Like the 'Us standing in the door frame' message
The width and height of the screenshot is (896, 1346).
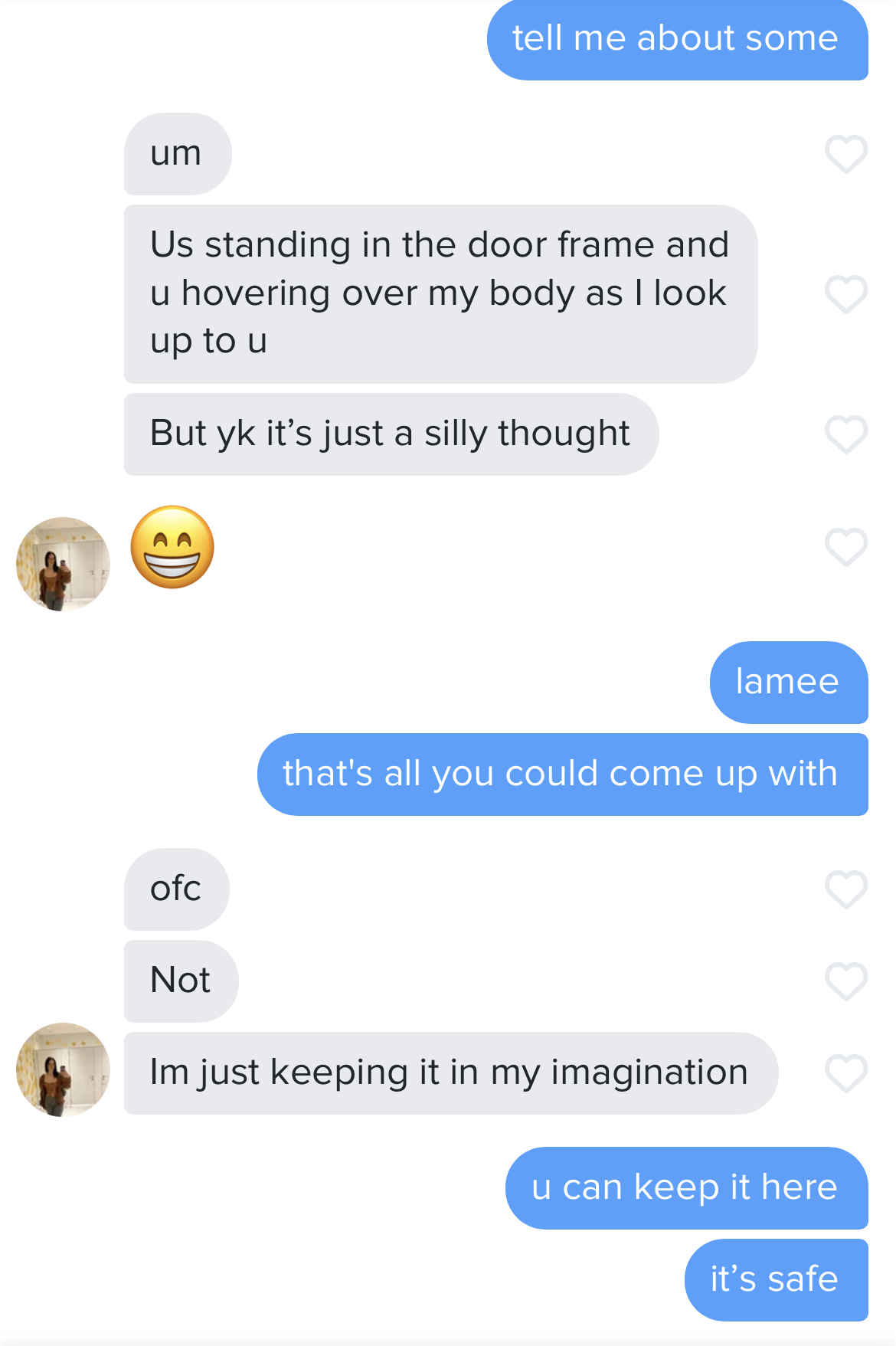tap(845, 294)
